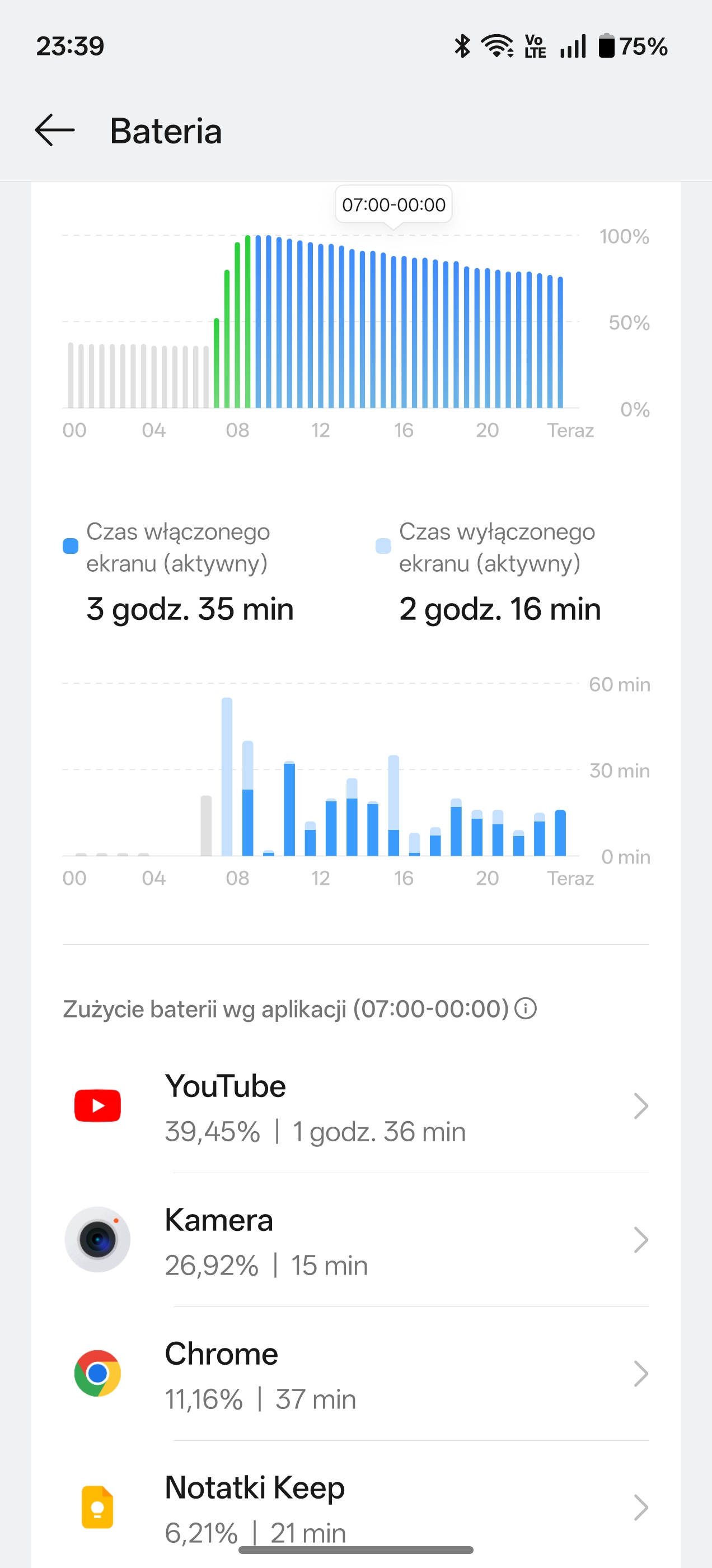
Task: Open Chrome battery usage details
Action: point(355,1374)
